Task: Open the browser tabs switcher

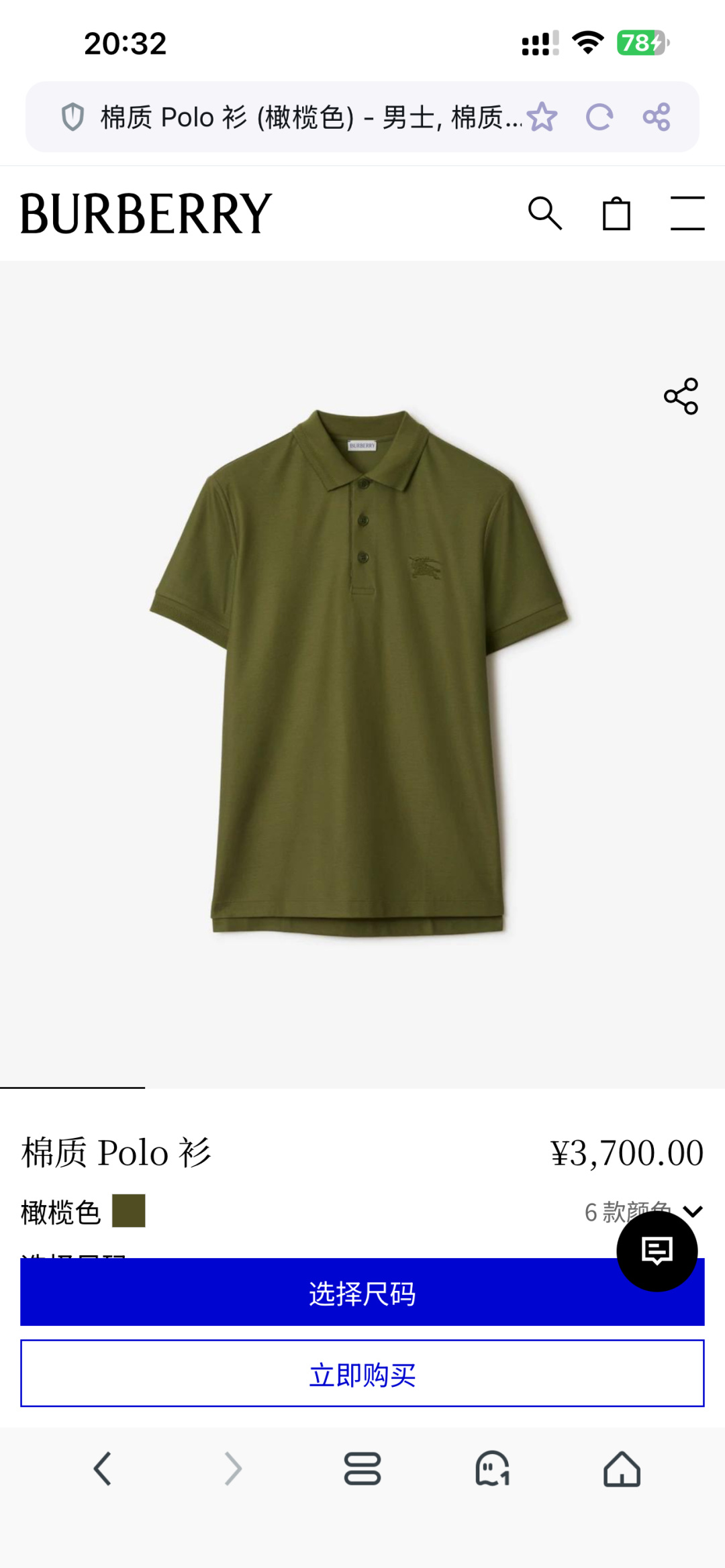Action: coord(362,1469)
